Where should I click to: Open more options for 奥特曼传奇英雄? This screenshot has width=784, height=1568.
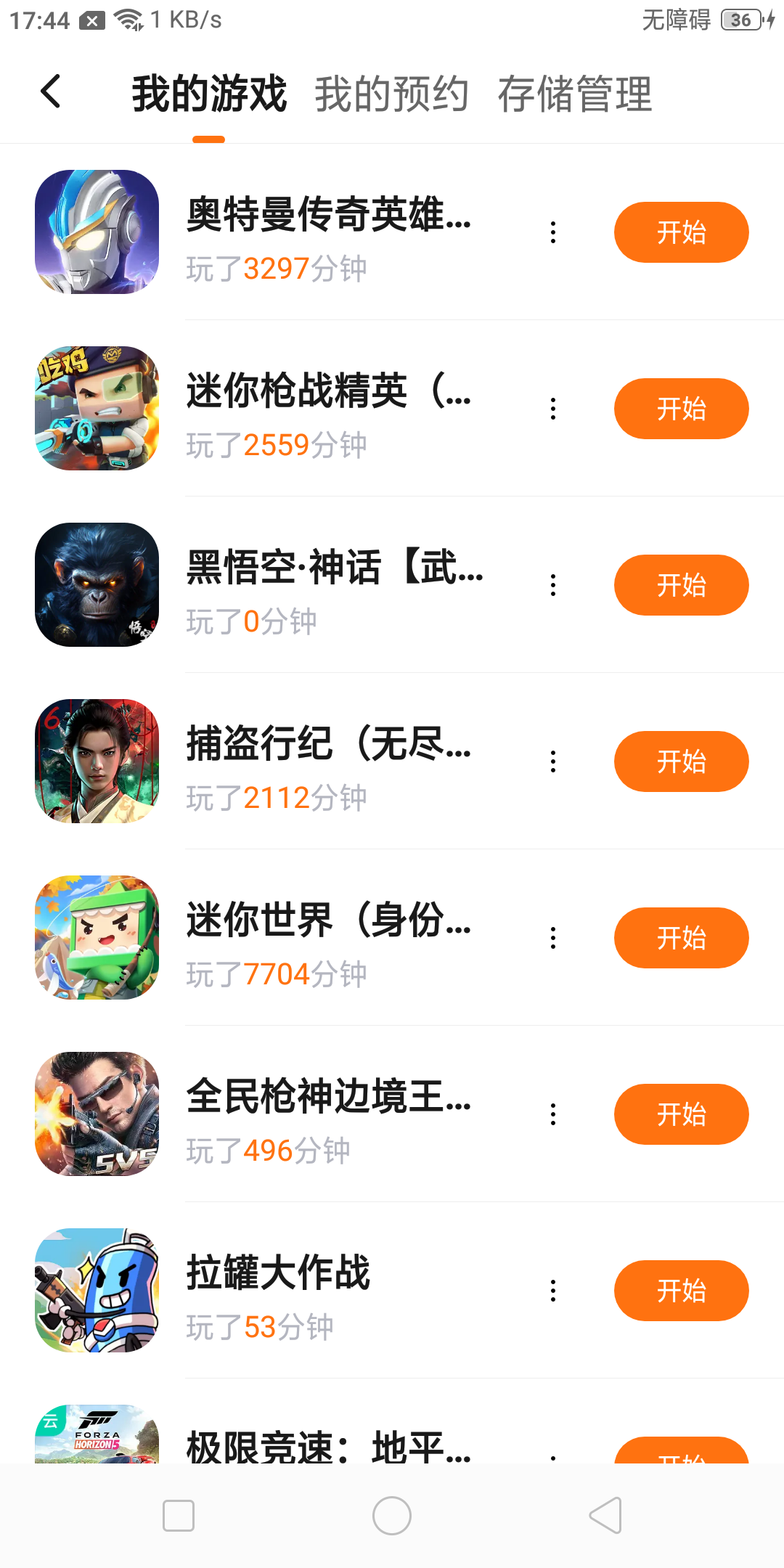tap(553, 232)
